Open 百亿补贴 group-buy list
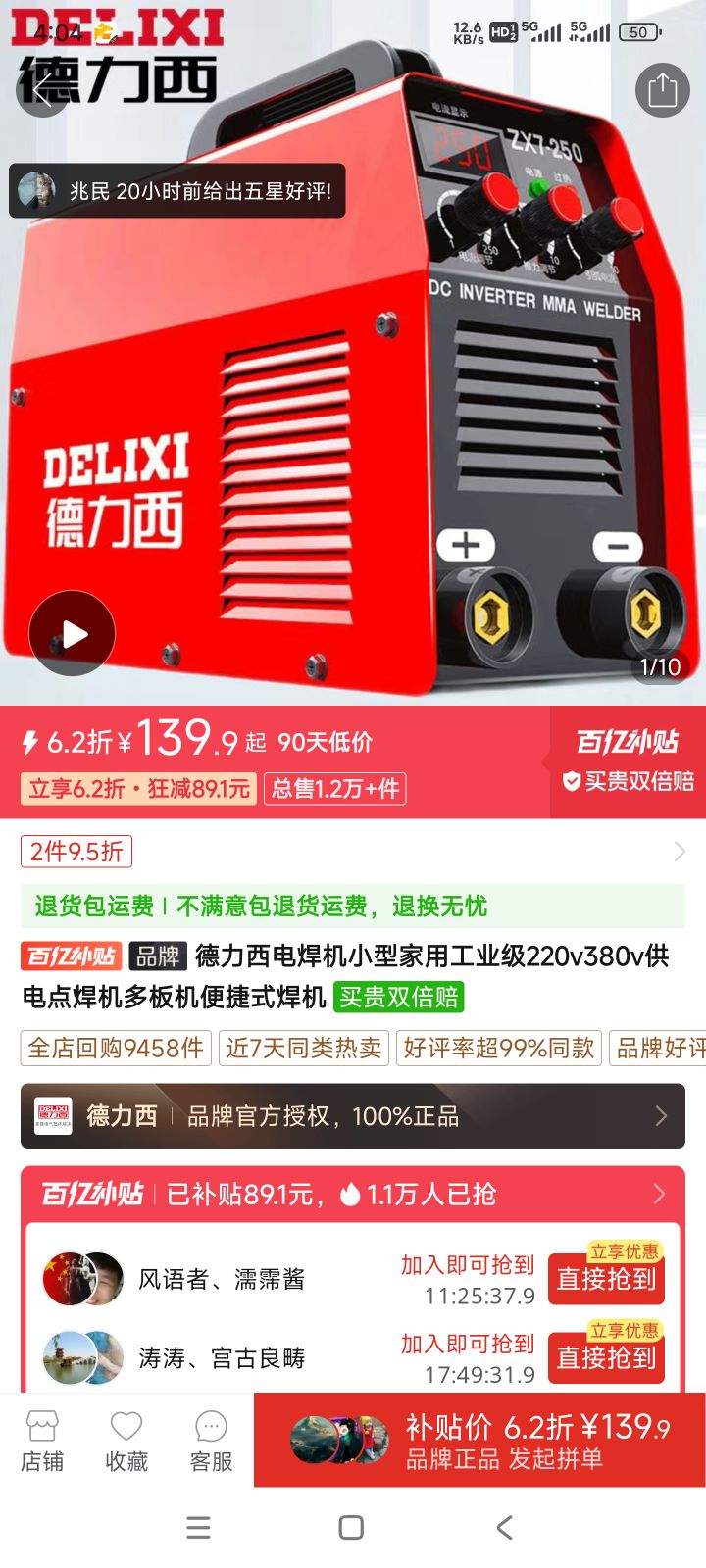This screenshot has width=706, height=1568. point(353,1194)
